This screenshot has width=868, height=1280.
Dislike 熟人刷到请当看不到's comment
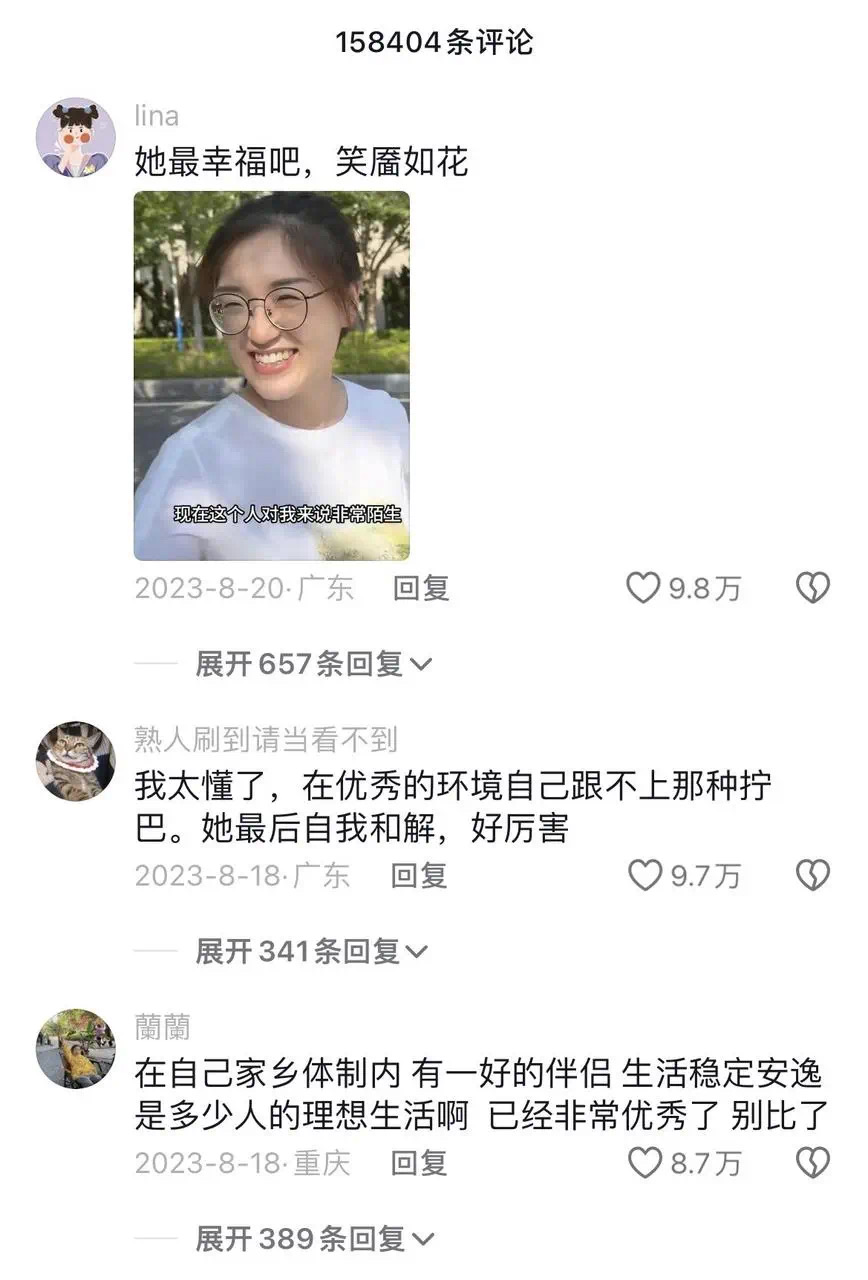[812, 876]
